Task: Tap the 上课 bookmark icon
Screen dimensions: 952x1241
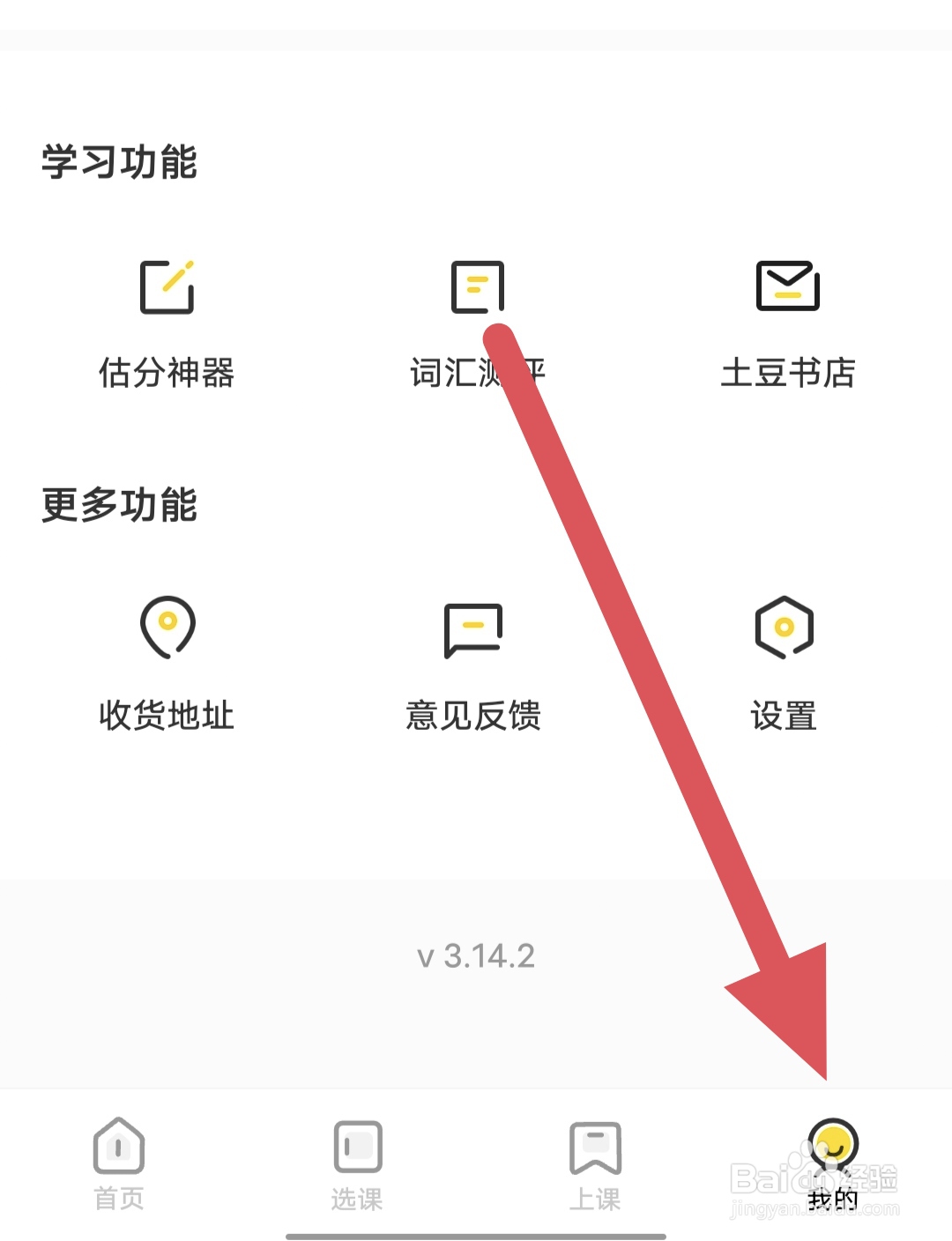Action: point(595,1146)
